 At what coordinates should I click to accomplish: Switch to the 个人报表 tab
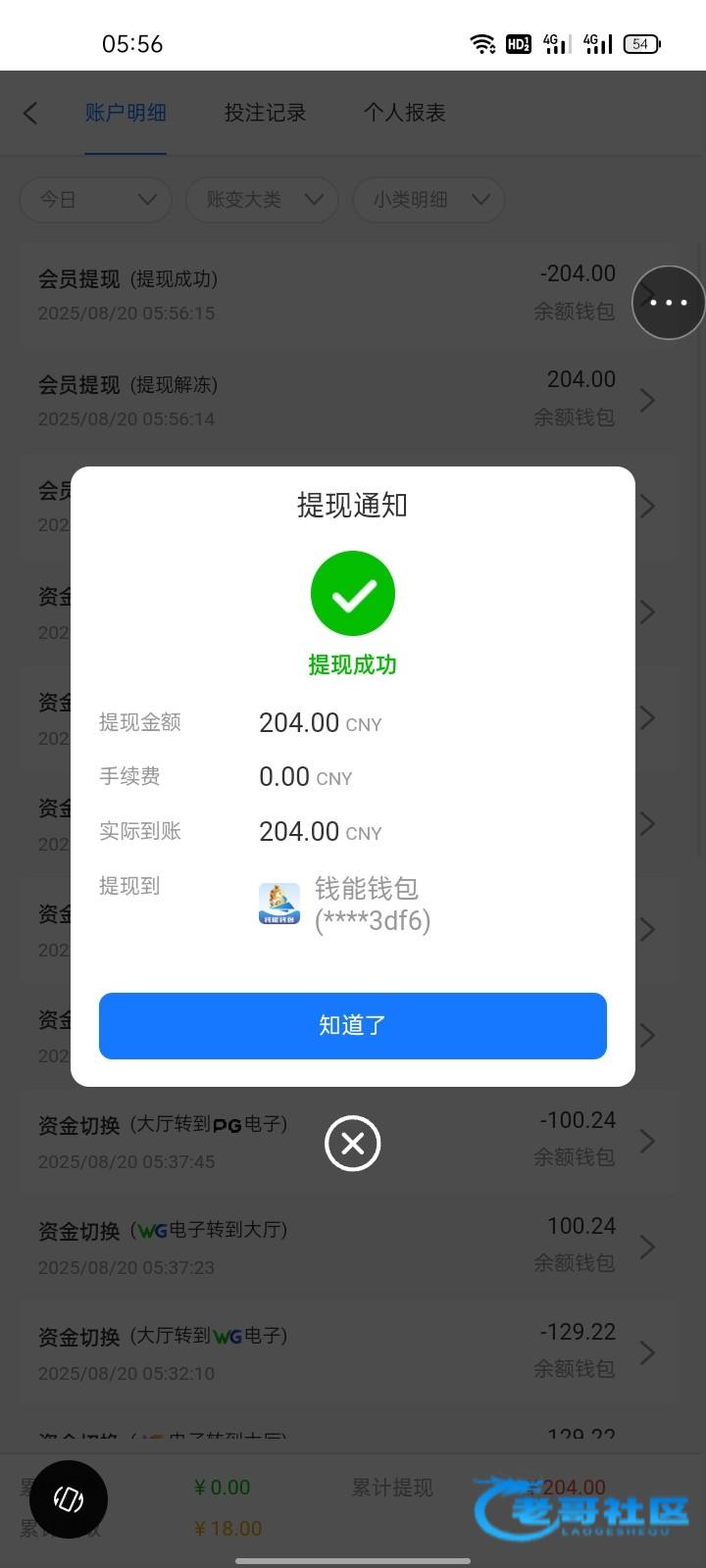pos(404,113)
